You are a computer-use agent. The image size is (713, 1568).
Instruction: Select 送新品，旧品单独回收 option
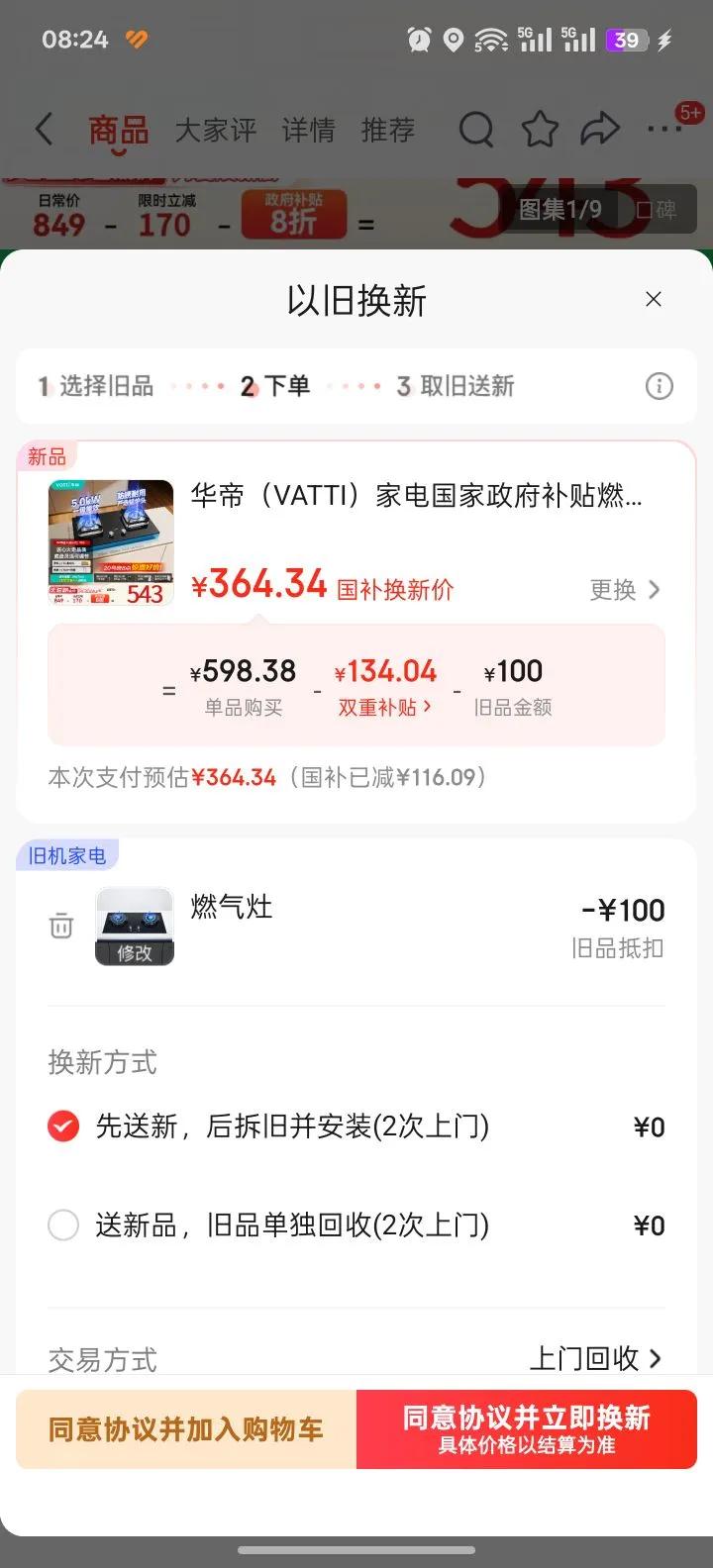coord(64,1225)
